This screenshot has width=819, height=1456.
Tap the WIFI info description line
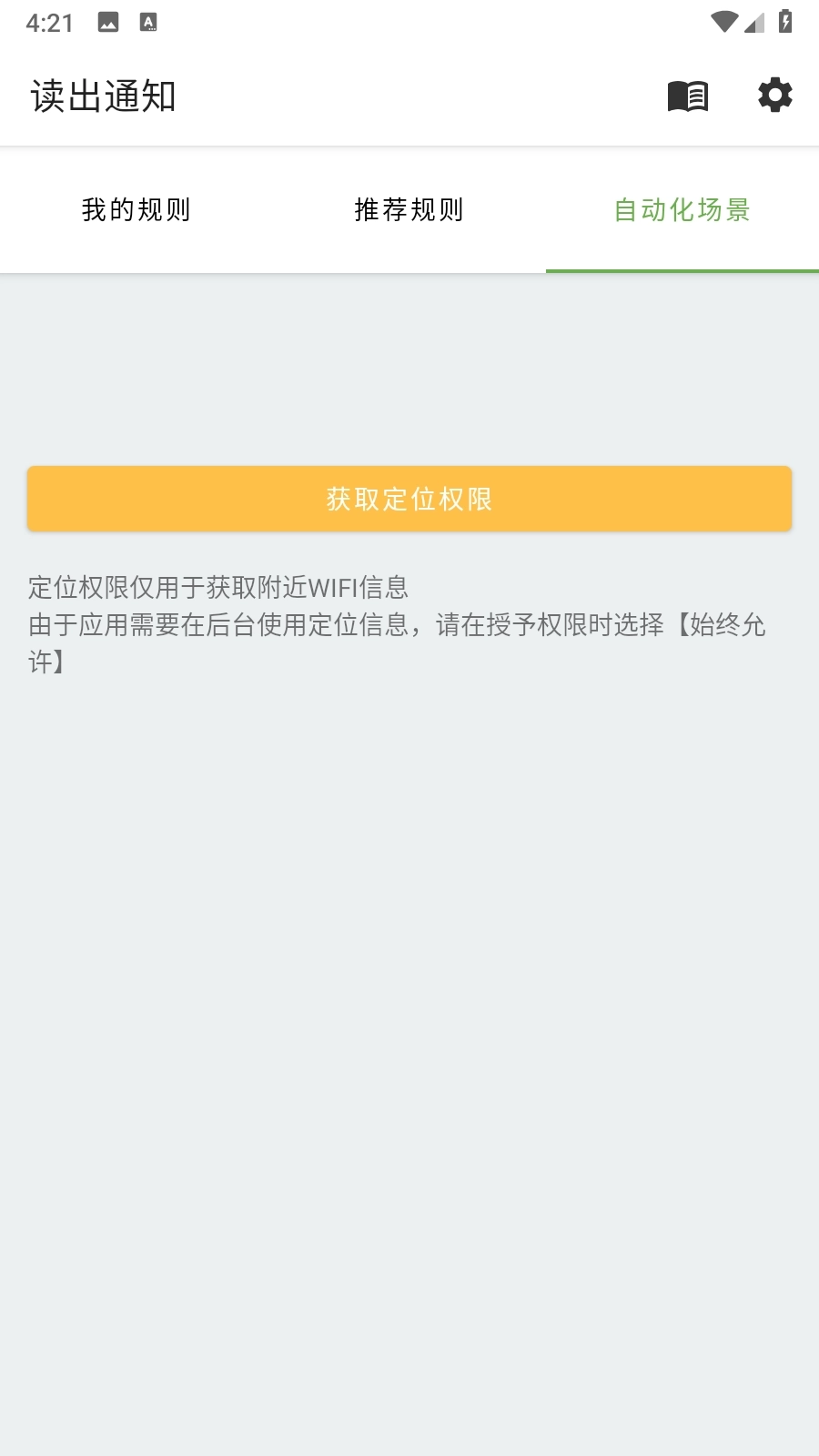pos(217,587)
